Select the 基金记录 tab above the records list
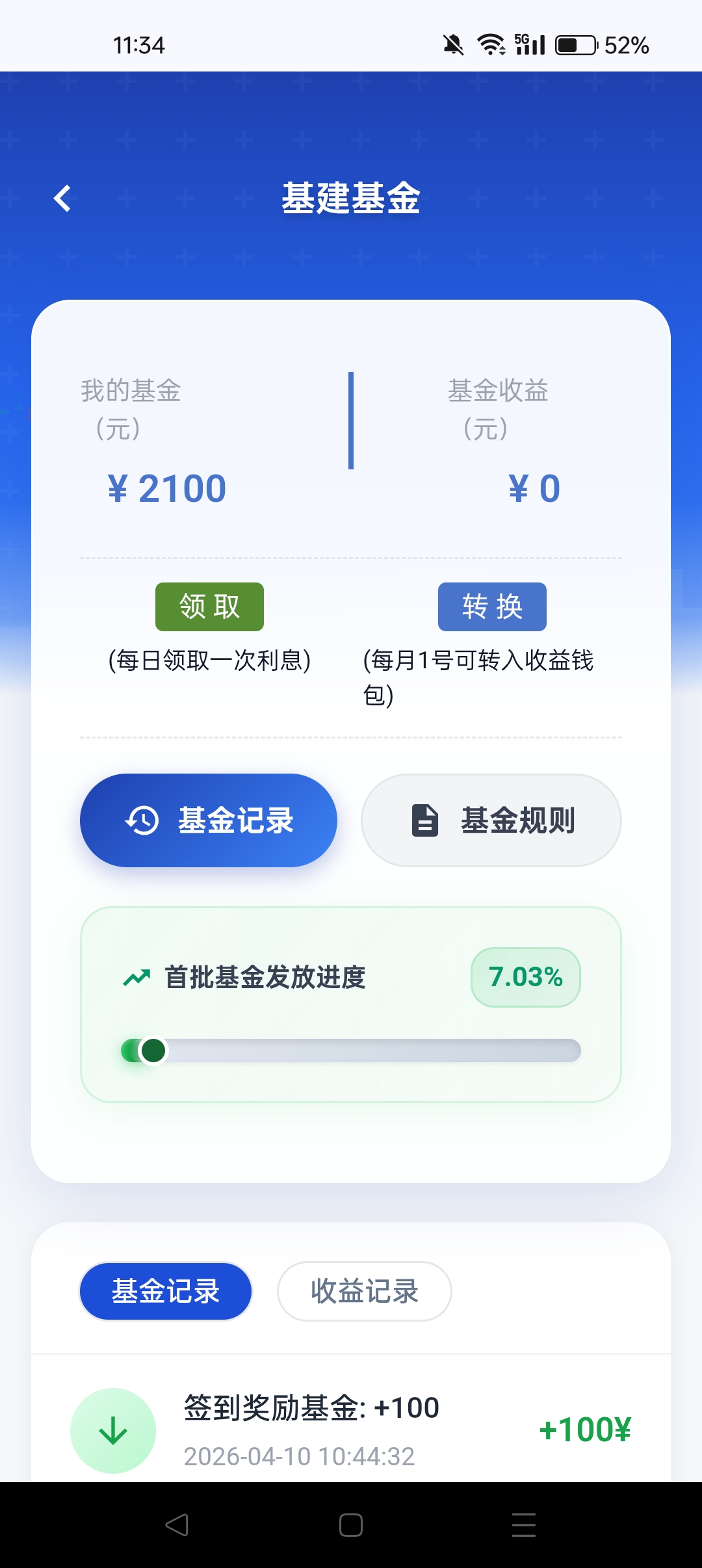Image resolution: width=702 pixels, height=1568 pixels. 166,1291
